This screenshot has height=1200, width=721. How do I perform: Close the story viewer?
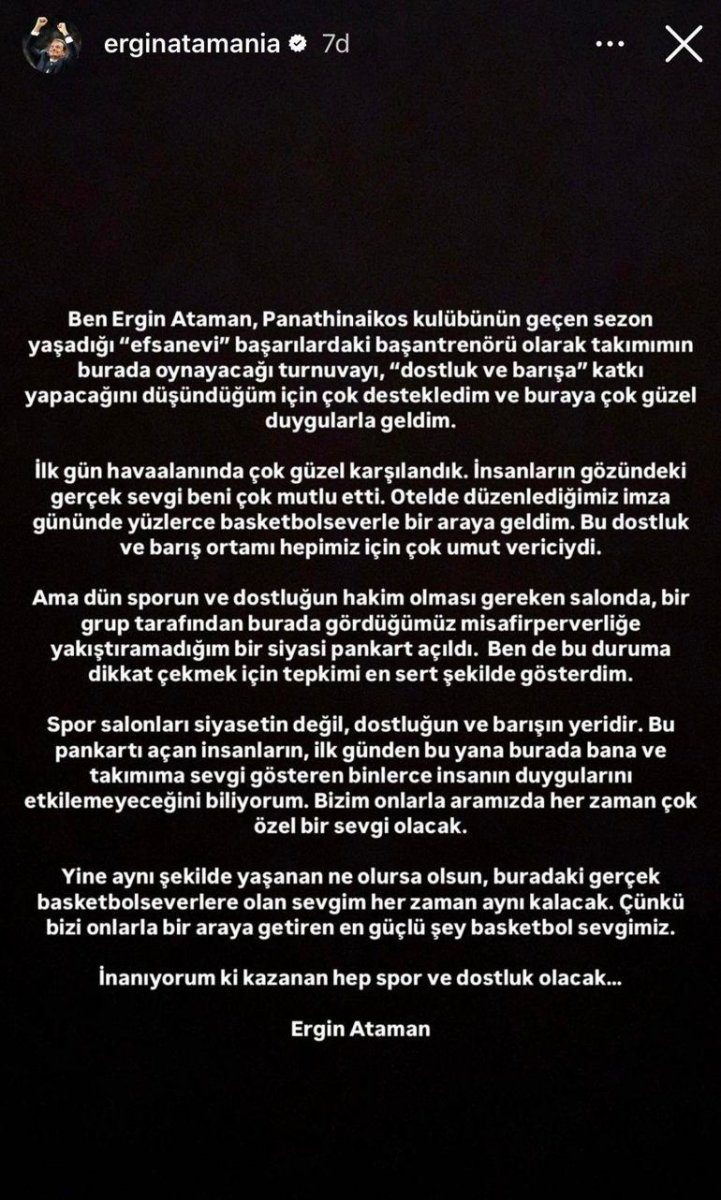coord(683,45)
